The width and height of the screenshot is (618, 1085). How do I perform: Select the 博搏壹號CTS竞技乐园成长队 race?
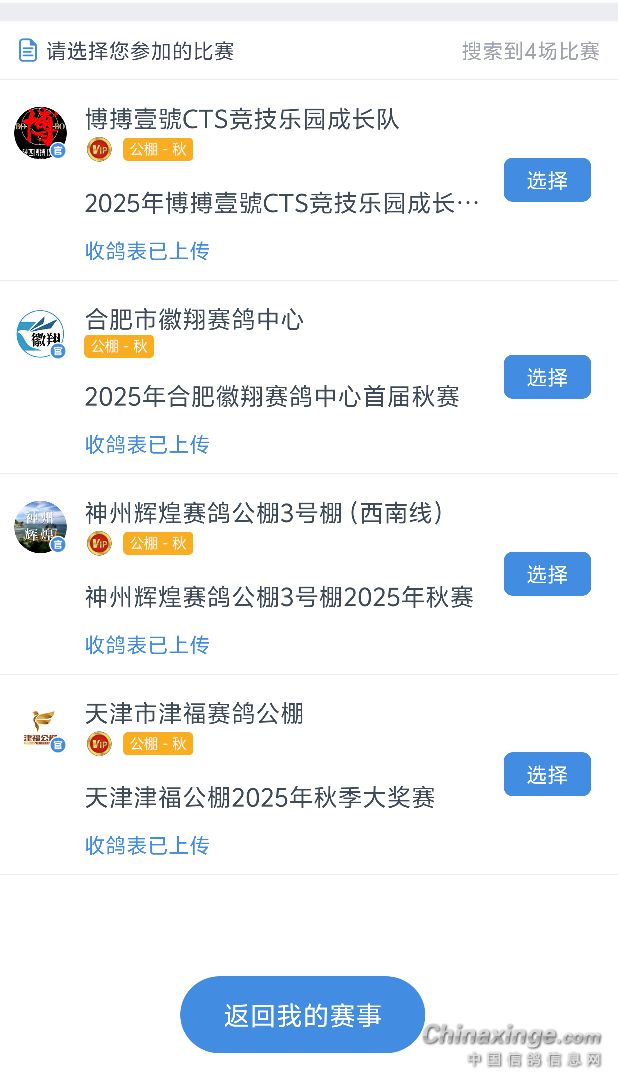(547, 180)
